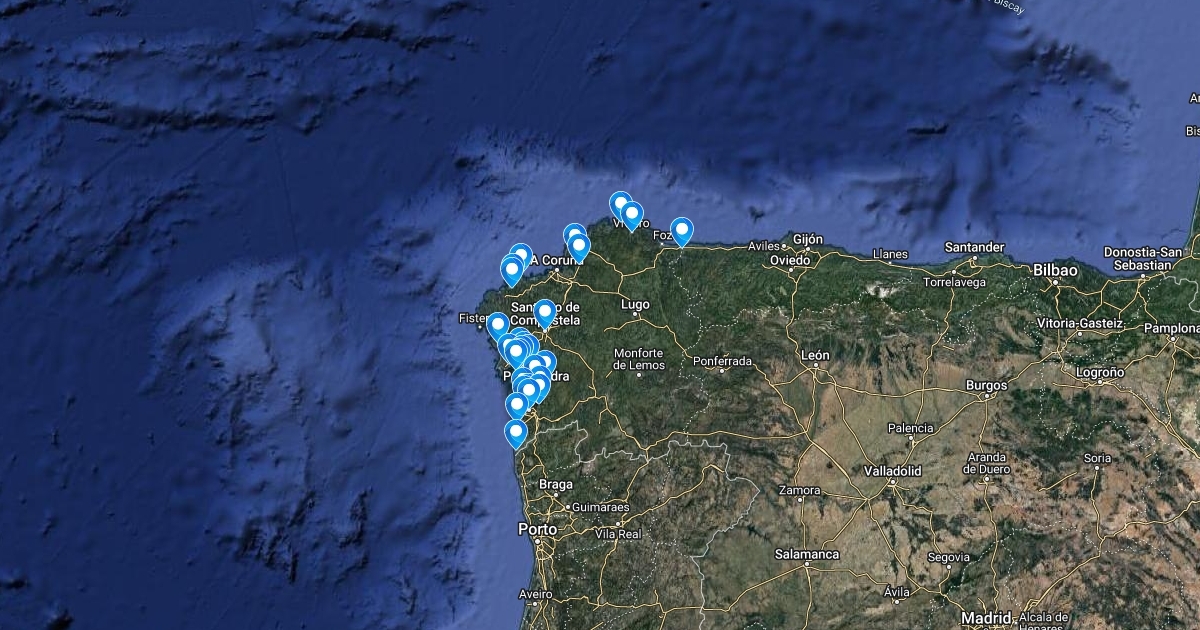Select the pin on Santiago de Compostela
This screenshot has width=1200, height=630.
point(544,313)
